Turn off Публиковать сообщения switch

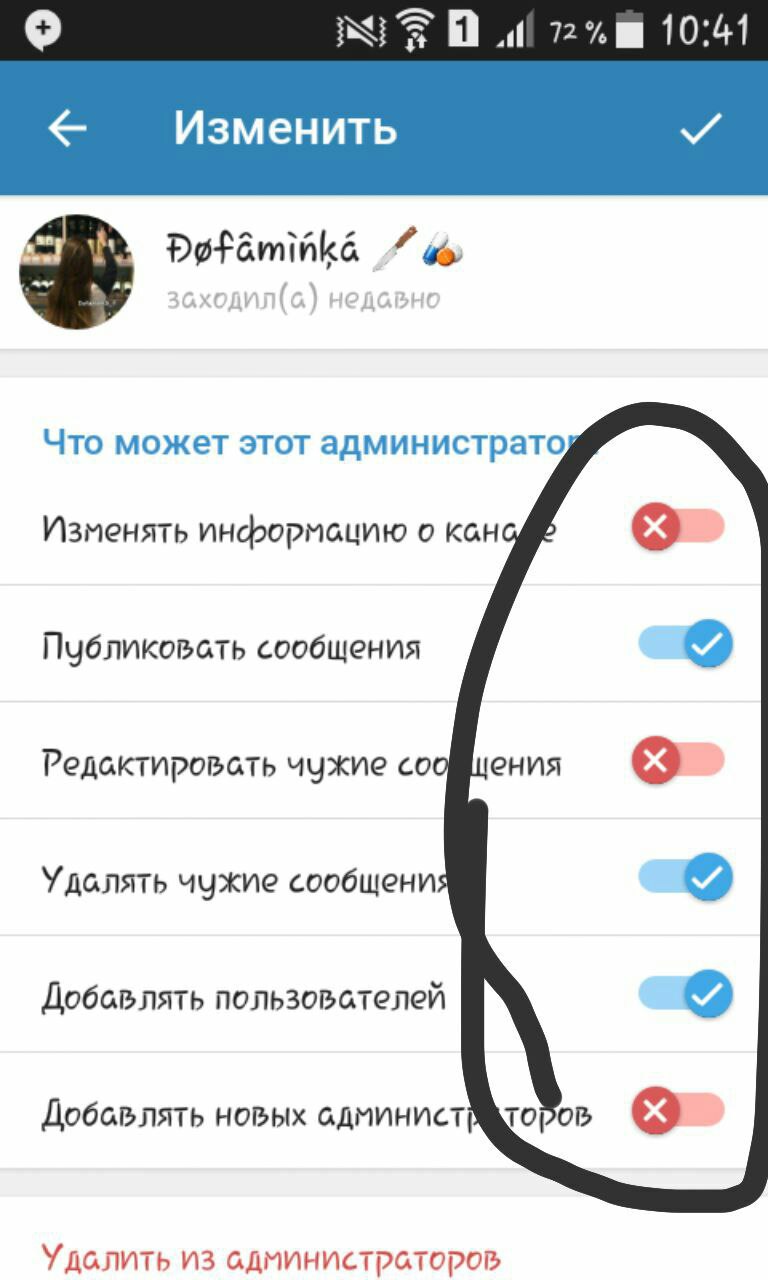(x=685, y=644)
